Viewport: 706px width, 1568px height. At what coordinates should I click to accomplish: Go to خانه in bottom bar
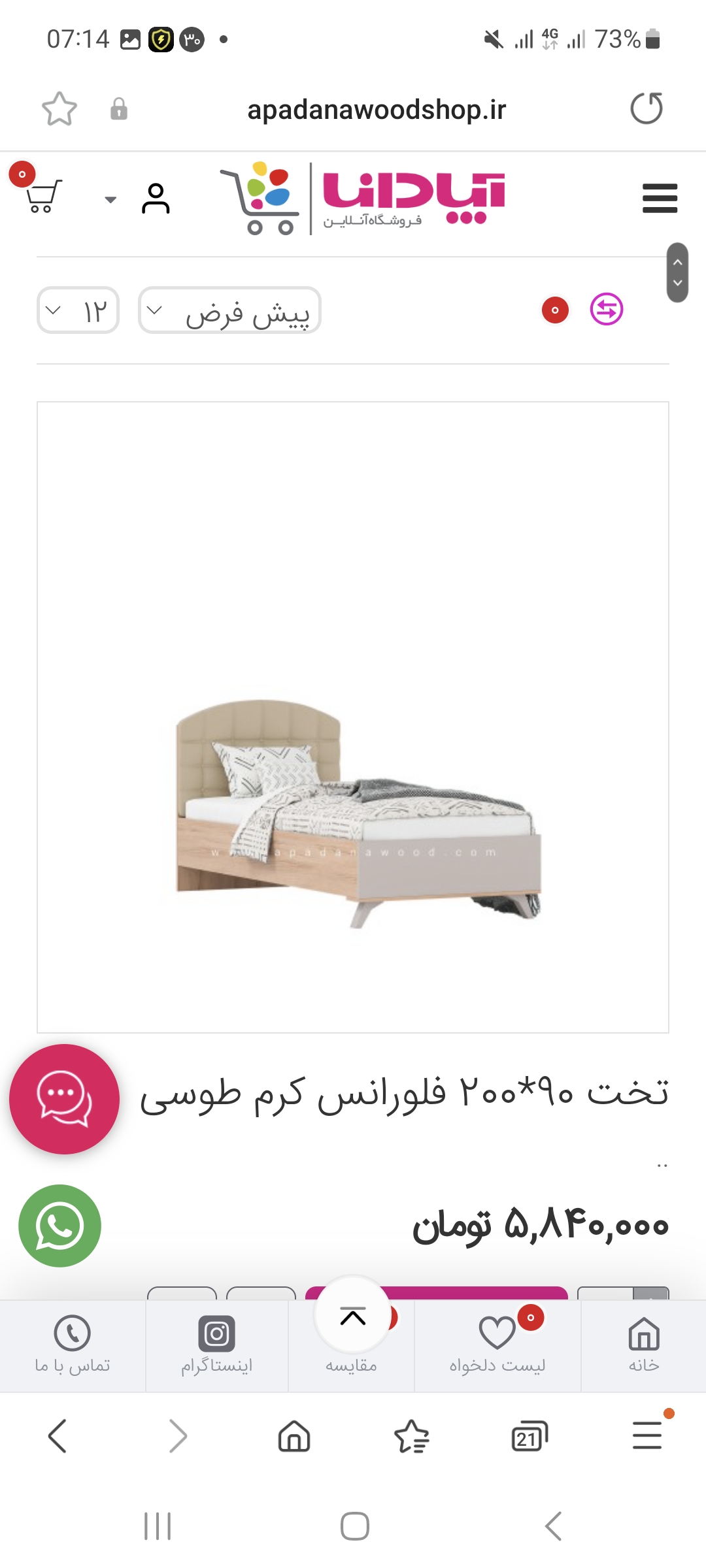pos(643,1345)
